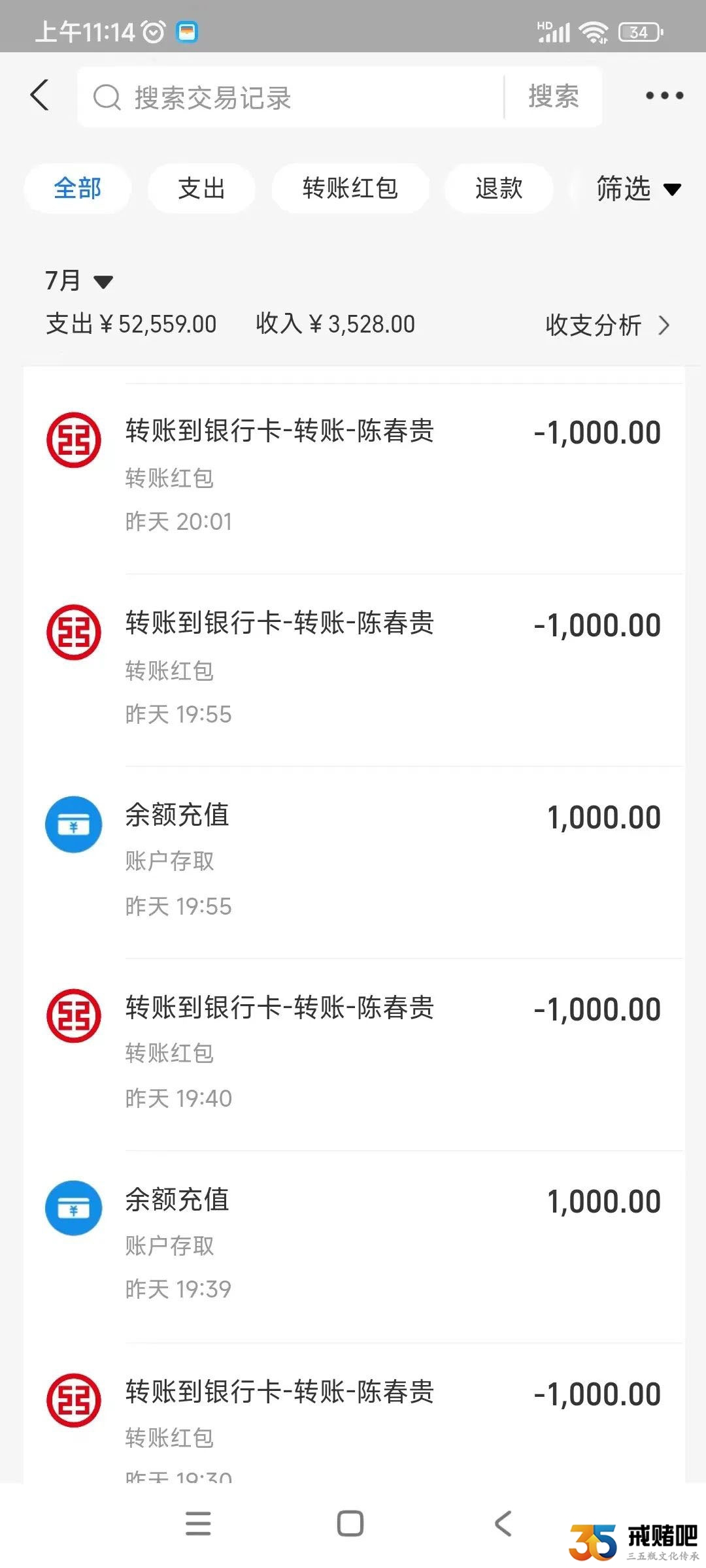The image size is (706, 1568).
Task: Open the 陈春贵 transfer at 昨天 20:01
Action: [354, 479]
